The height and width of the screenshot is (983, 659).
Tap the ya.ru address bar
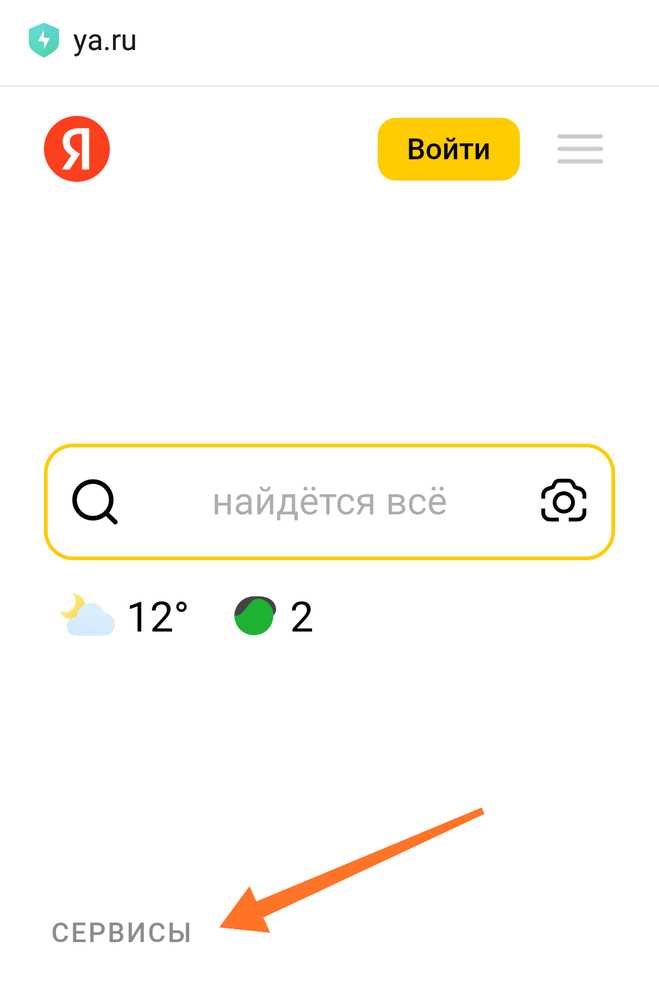pyautogui.click(x=104, y=41)
